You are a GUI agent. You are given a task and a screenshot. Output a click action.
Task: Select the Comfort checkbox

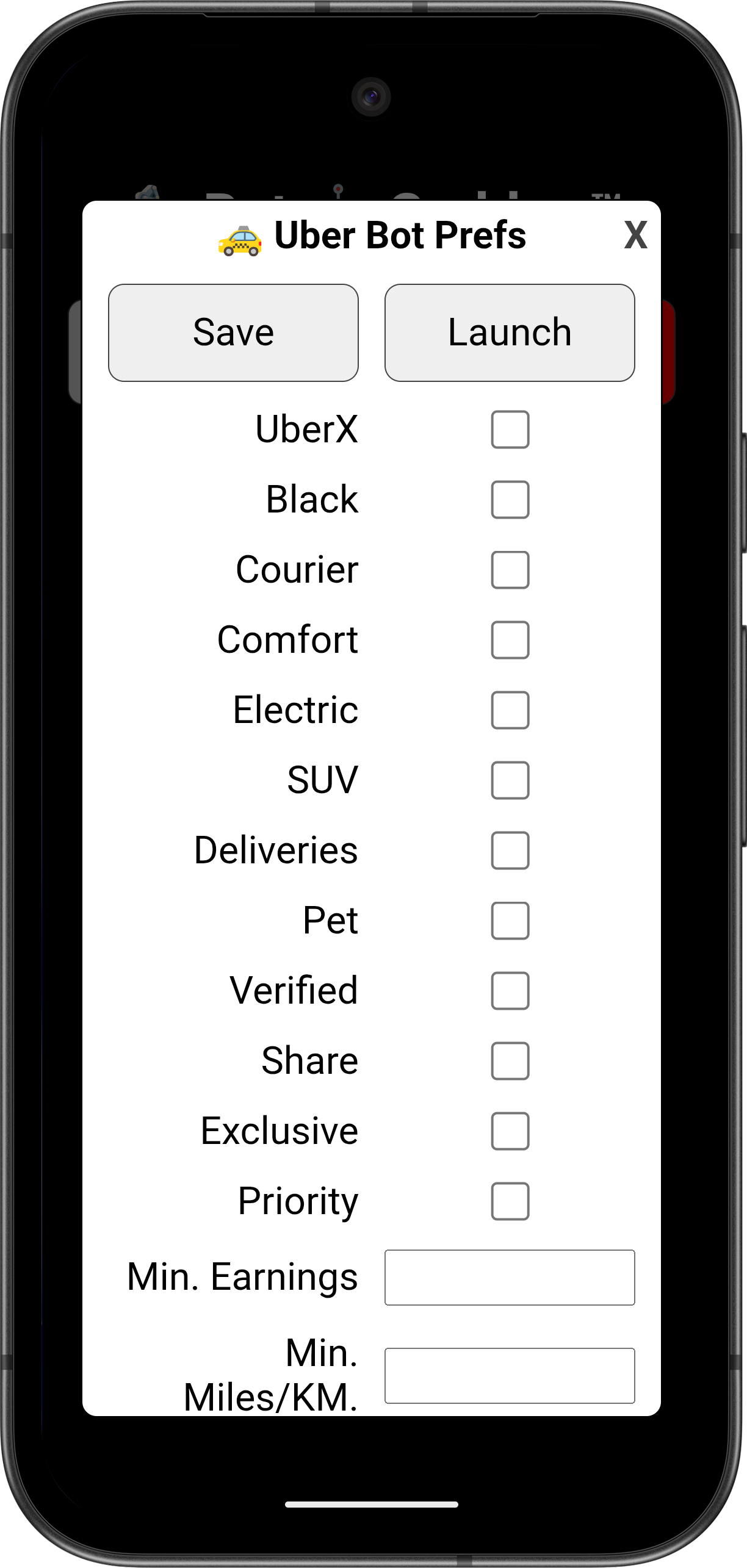(x=510, y=640)
